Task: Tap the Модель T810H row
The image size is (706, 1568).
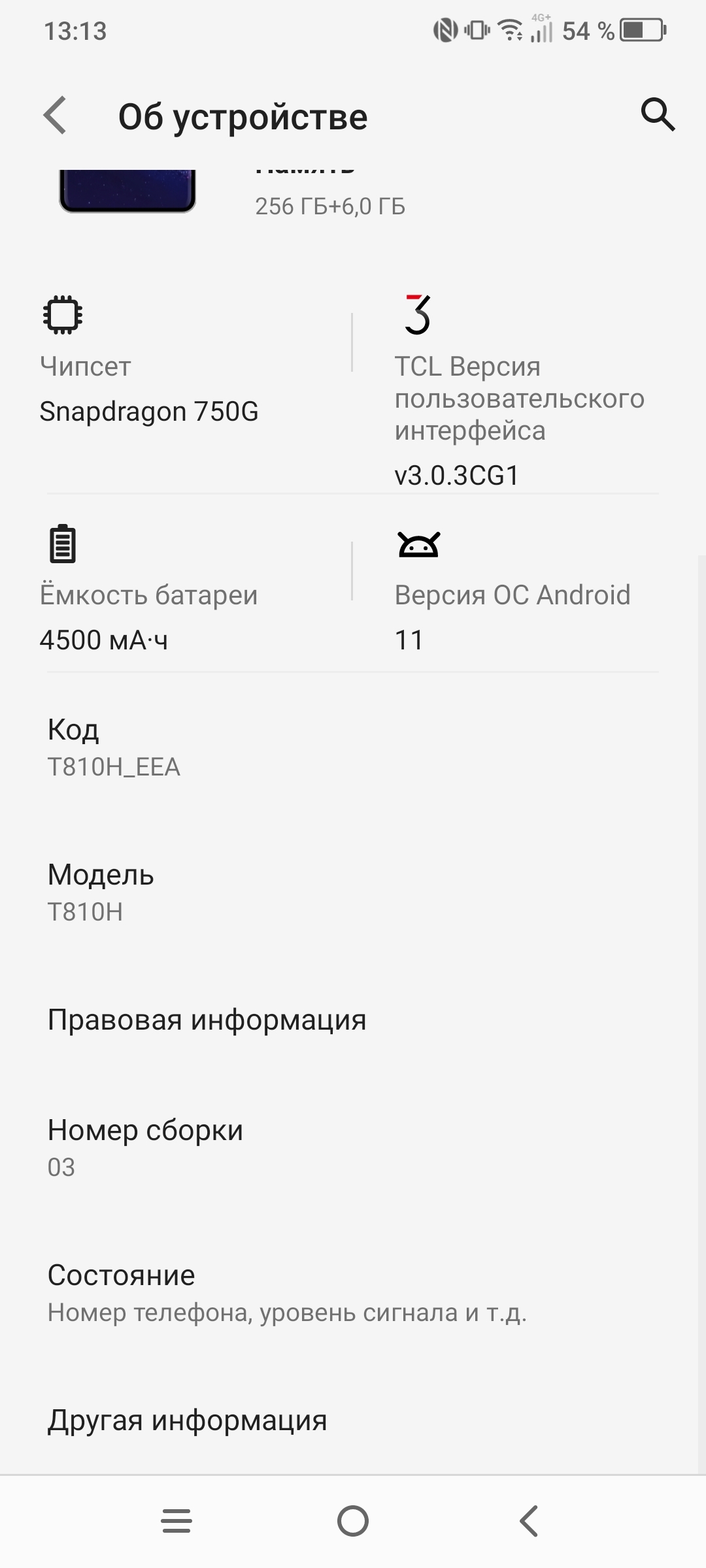Action: 353,892
